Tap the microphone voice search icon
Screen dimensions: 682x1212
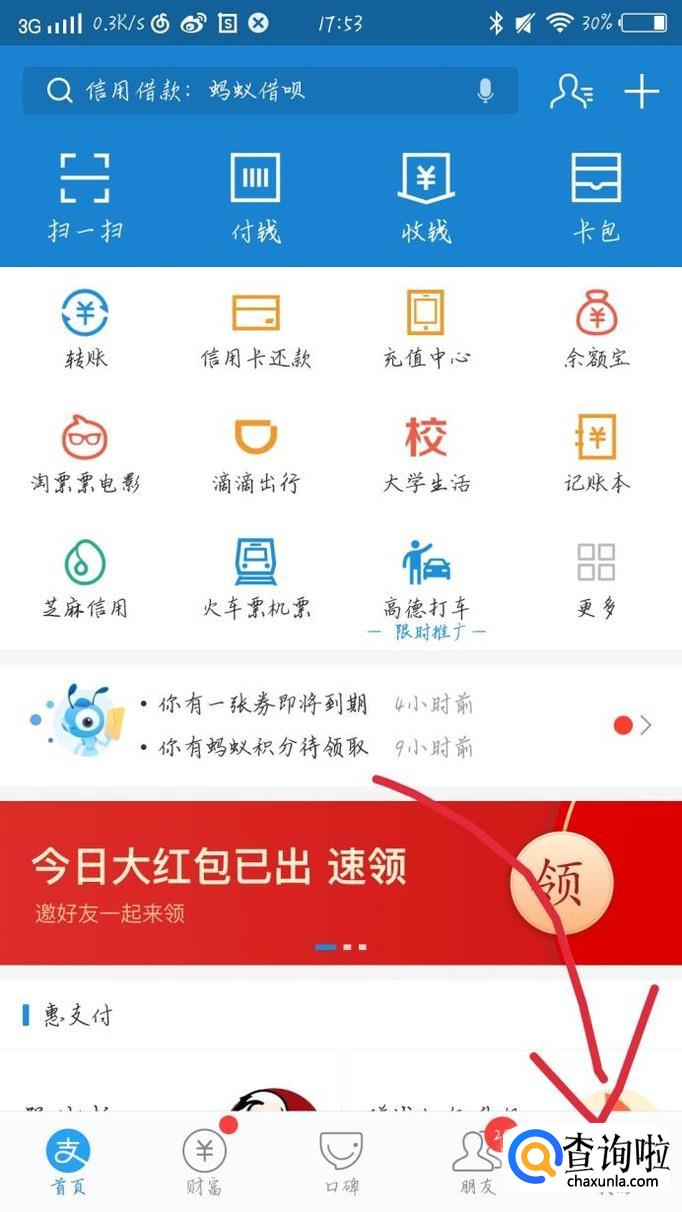point(485,91)
